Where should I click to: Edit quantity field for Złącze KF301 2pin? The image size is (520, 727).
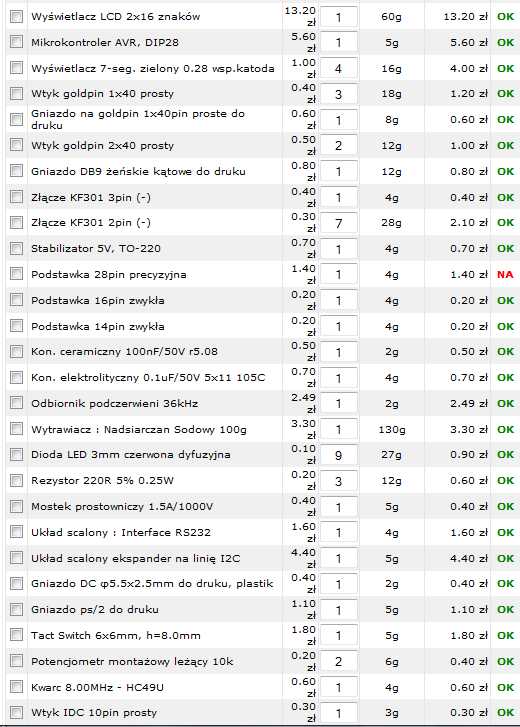coord(338,223)
